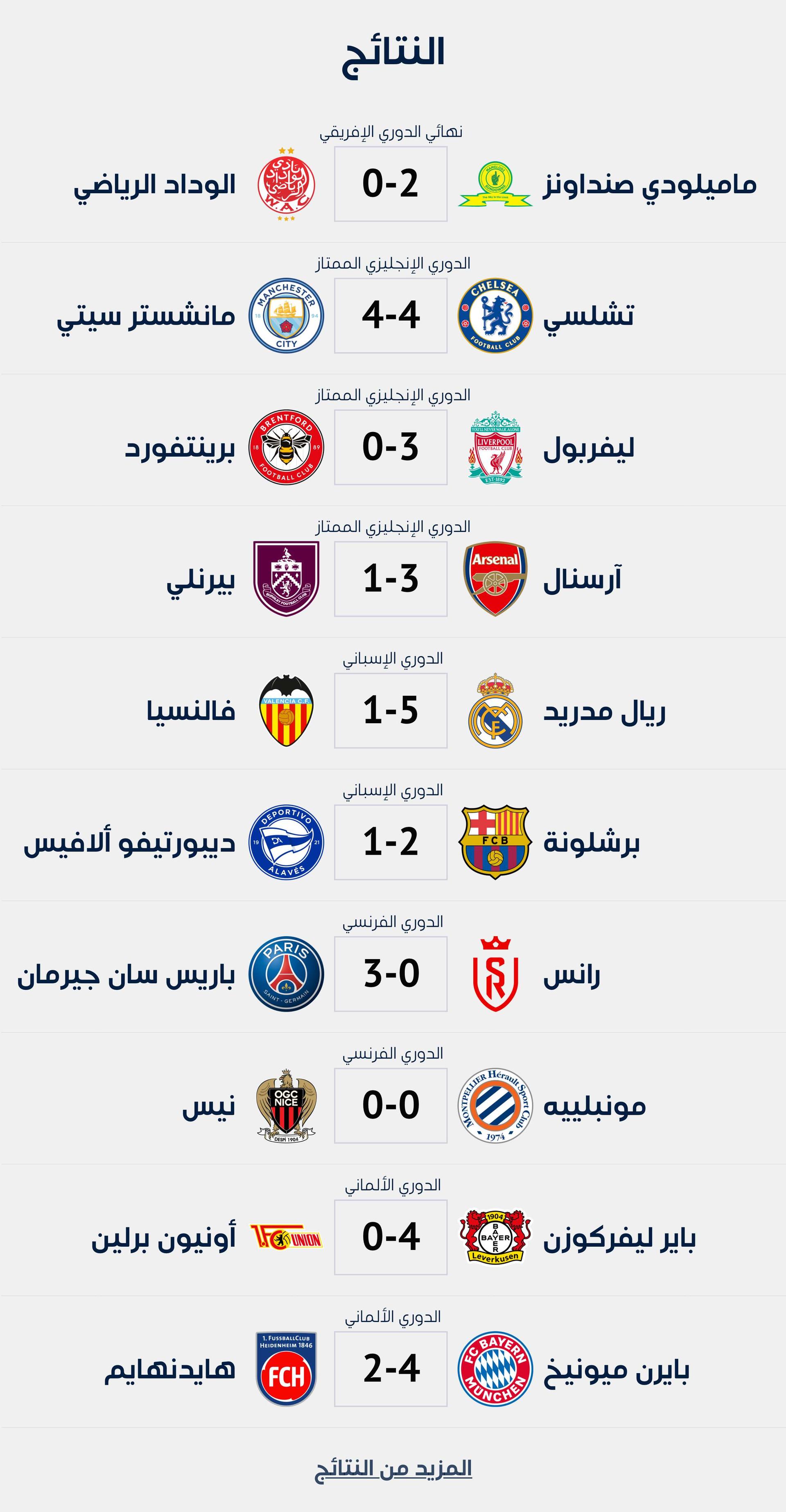The image size is (786, 1512).
Task: Open Mamelodi Sundowns vs Wydad match result
Action: coord(391,184)
